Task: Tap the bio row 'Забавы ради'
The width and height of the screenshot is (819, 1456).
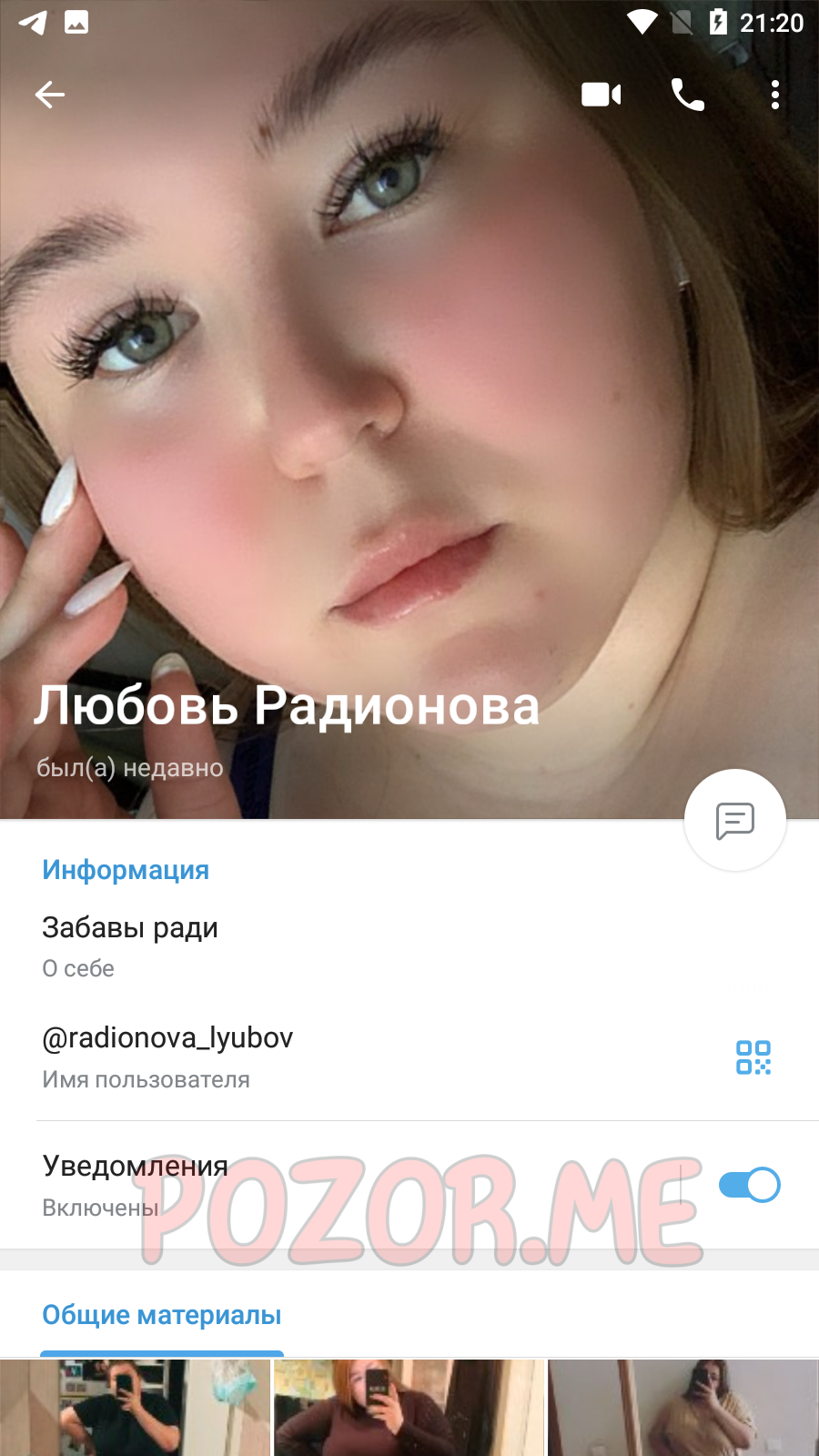Action: [409, 946]
